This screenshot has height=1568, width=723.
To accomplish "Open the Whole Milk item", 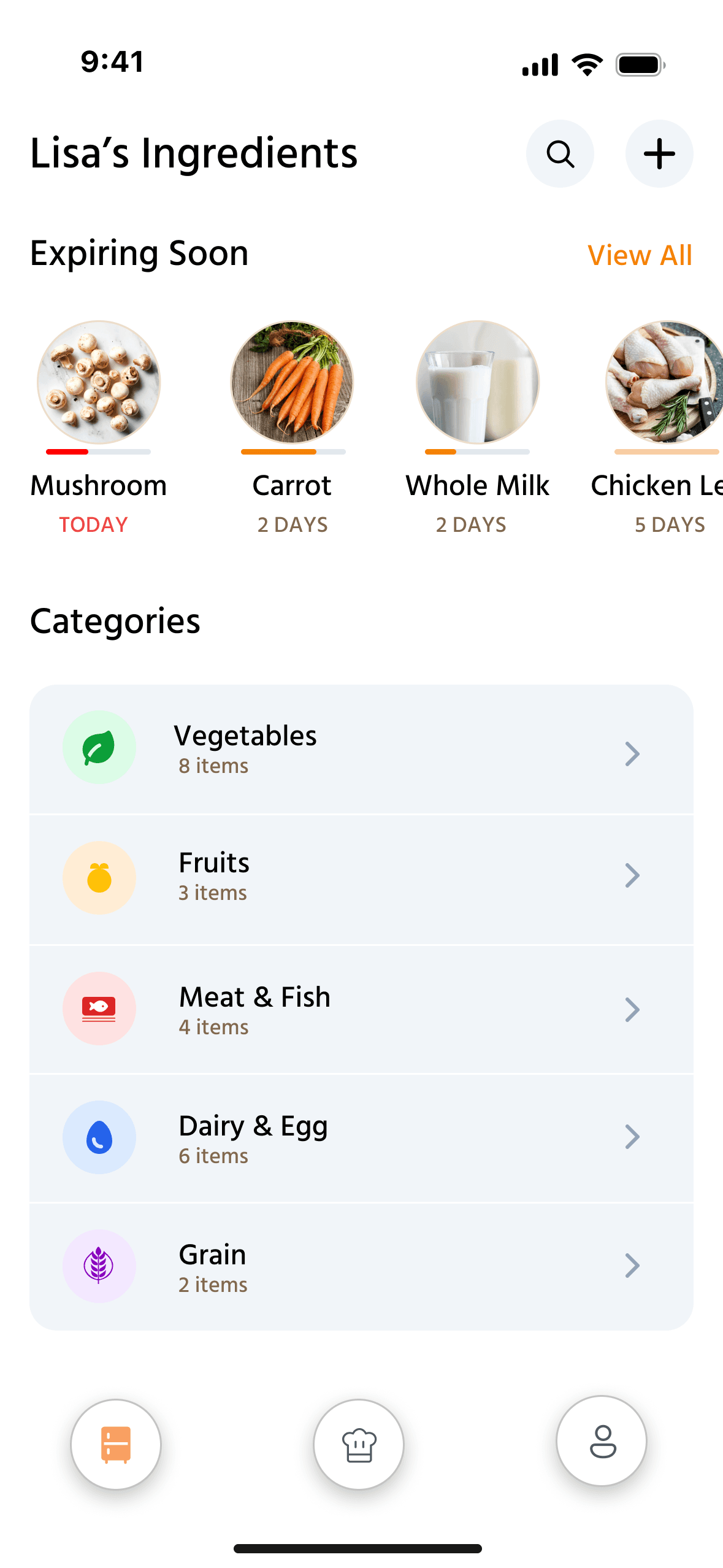I will [x=477, y=382].
